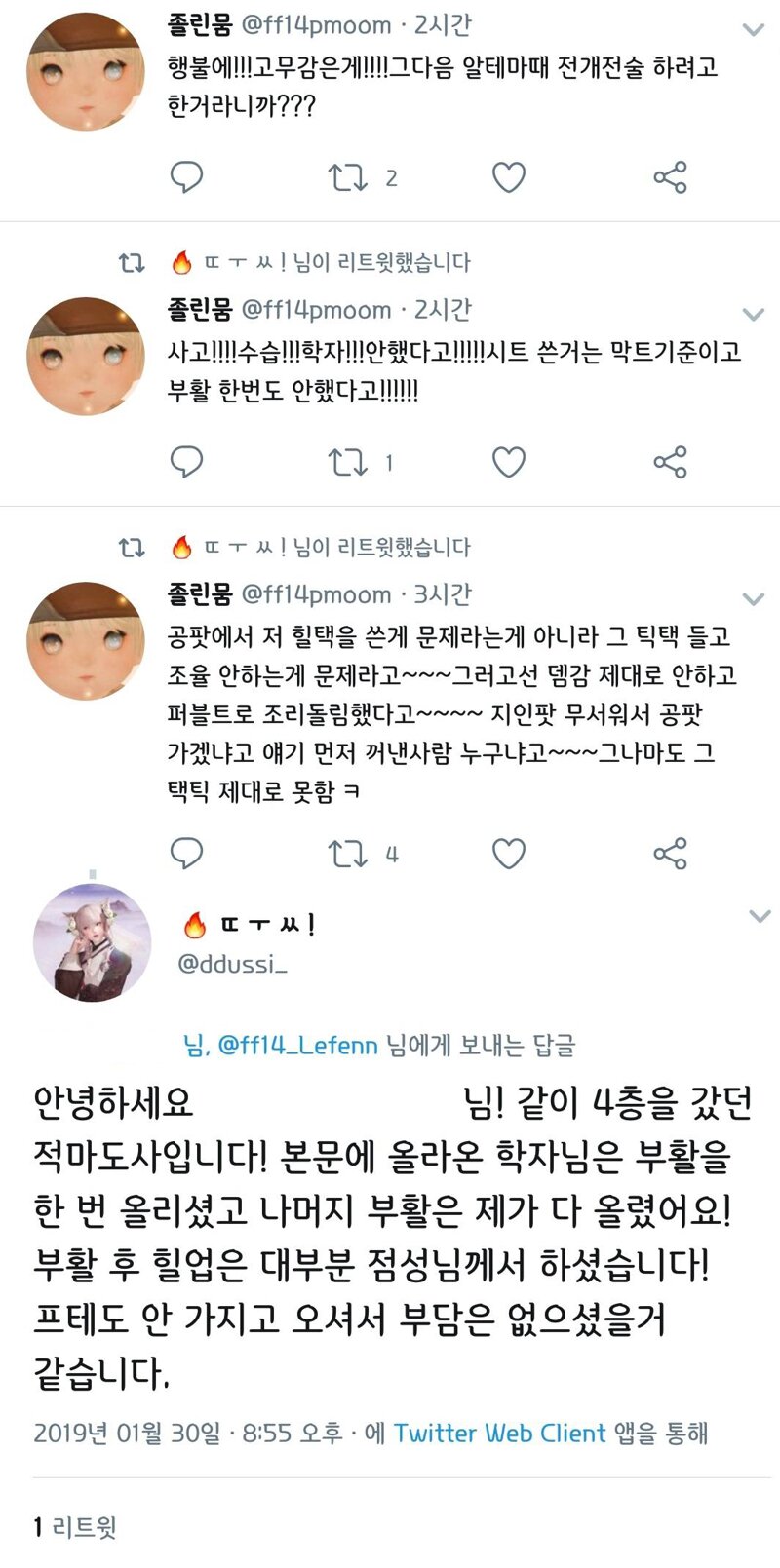780x1568 pixels.
Task: Retweet the tweet starting '행불에'
Action: click(x=347, y=177)
